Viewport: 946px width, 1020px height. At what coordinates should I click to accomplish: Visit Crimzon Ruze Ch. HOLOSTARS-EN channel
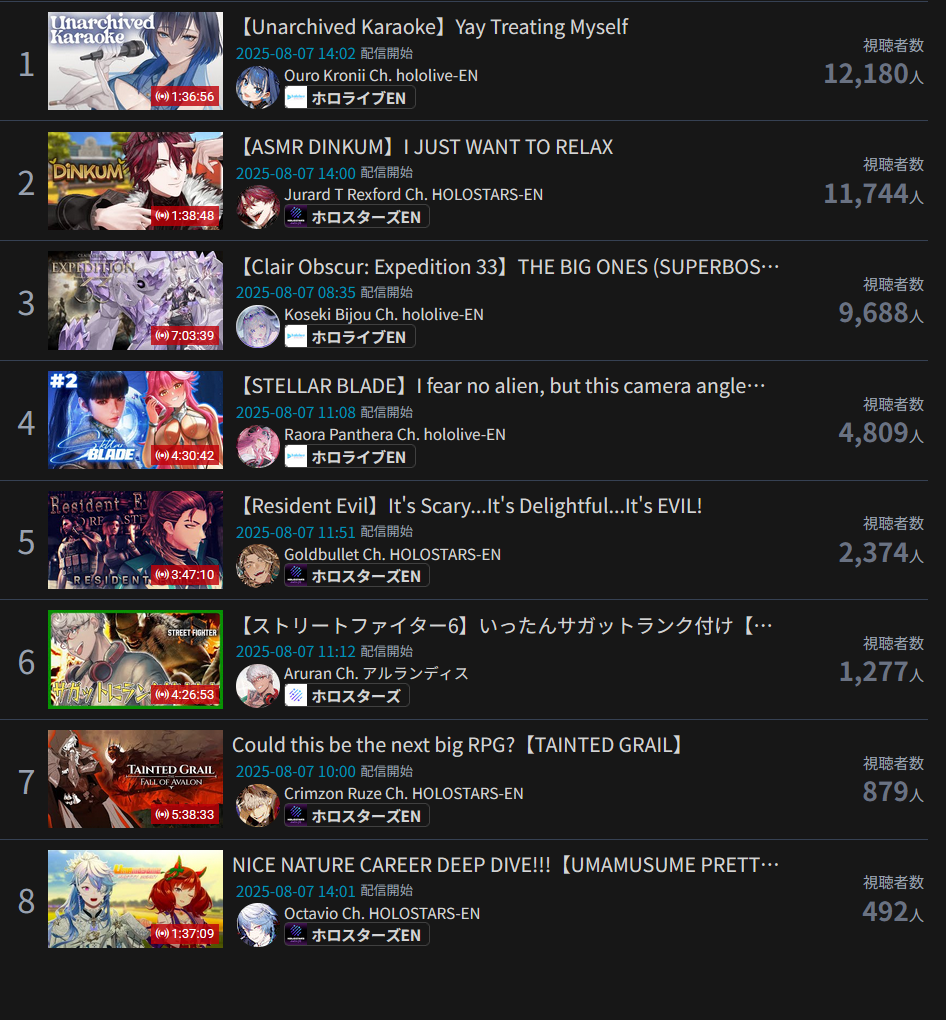coord(403,793)
